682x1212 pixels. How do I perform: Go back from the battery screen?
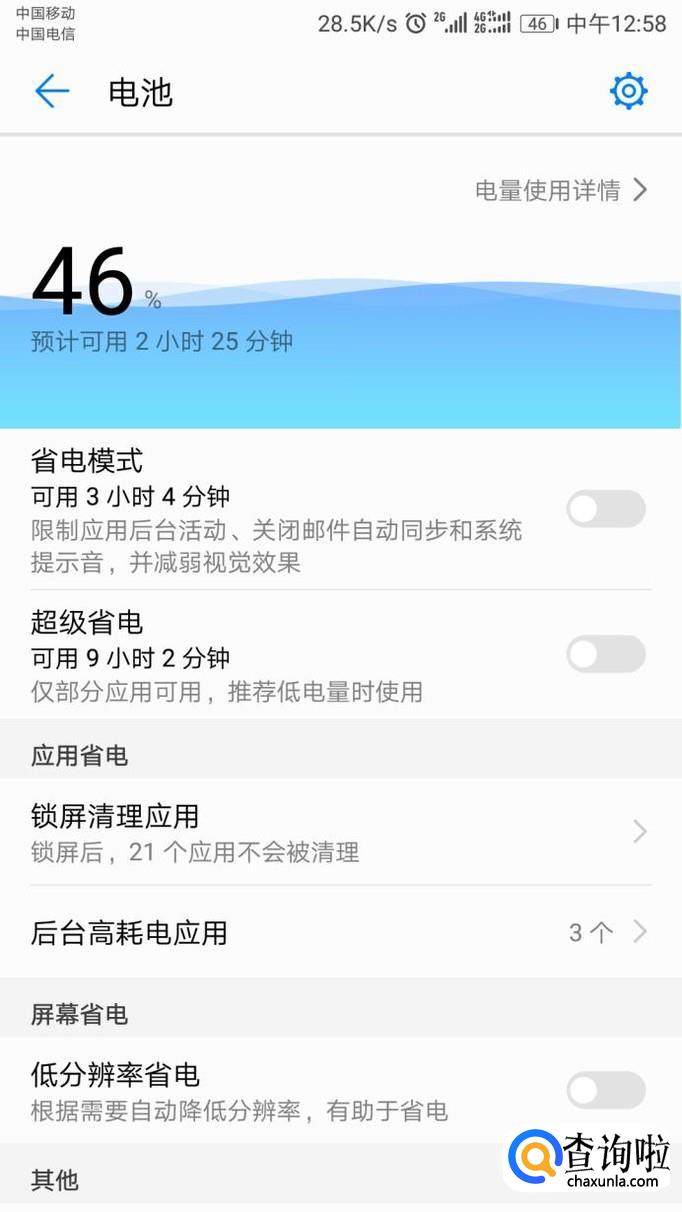[52, 92]
